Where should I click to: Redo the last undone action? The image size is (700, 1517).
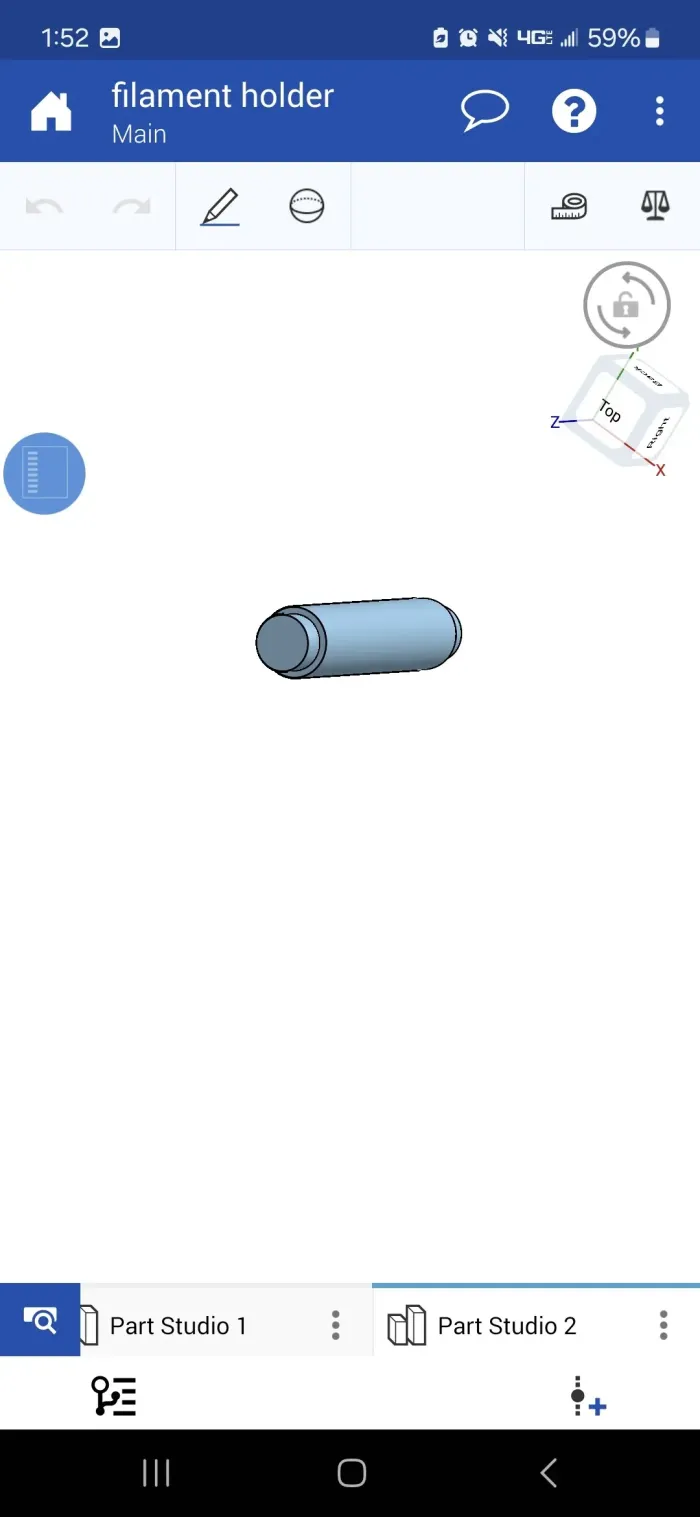pyautogui.click(x=131, y=207)
